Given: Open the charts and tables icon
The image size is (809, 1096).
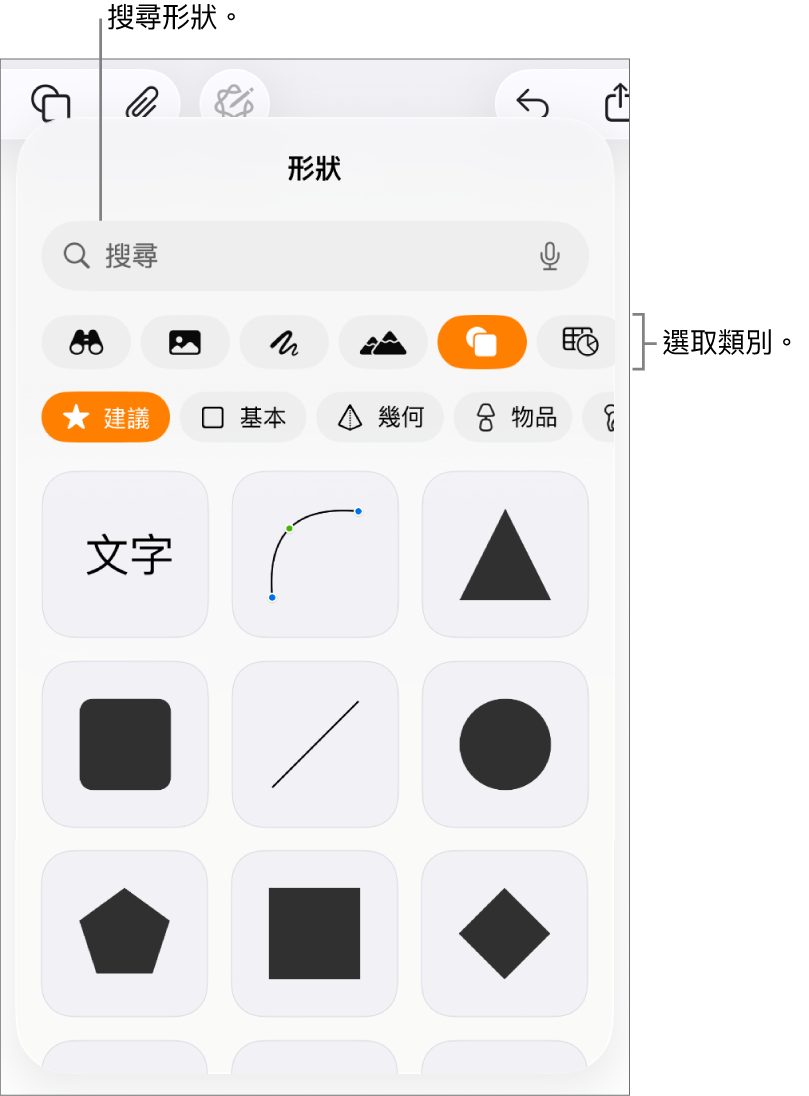Looking at the screenshot, I should click(578, 342).
